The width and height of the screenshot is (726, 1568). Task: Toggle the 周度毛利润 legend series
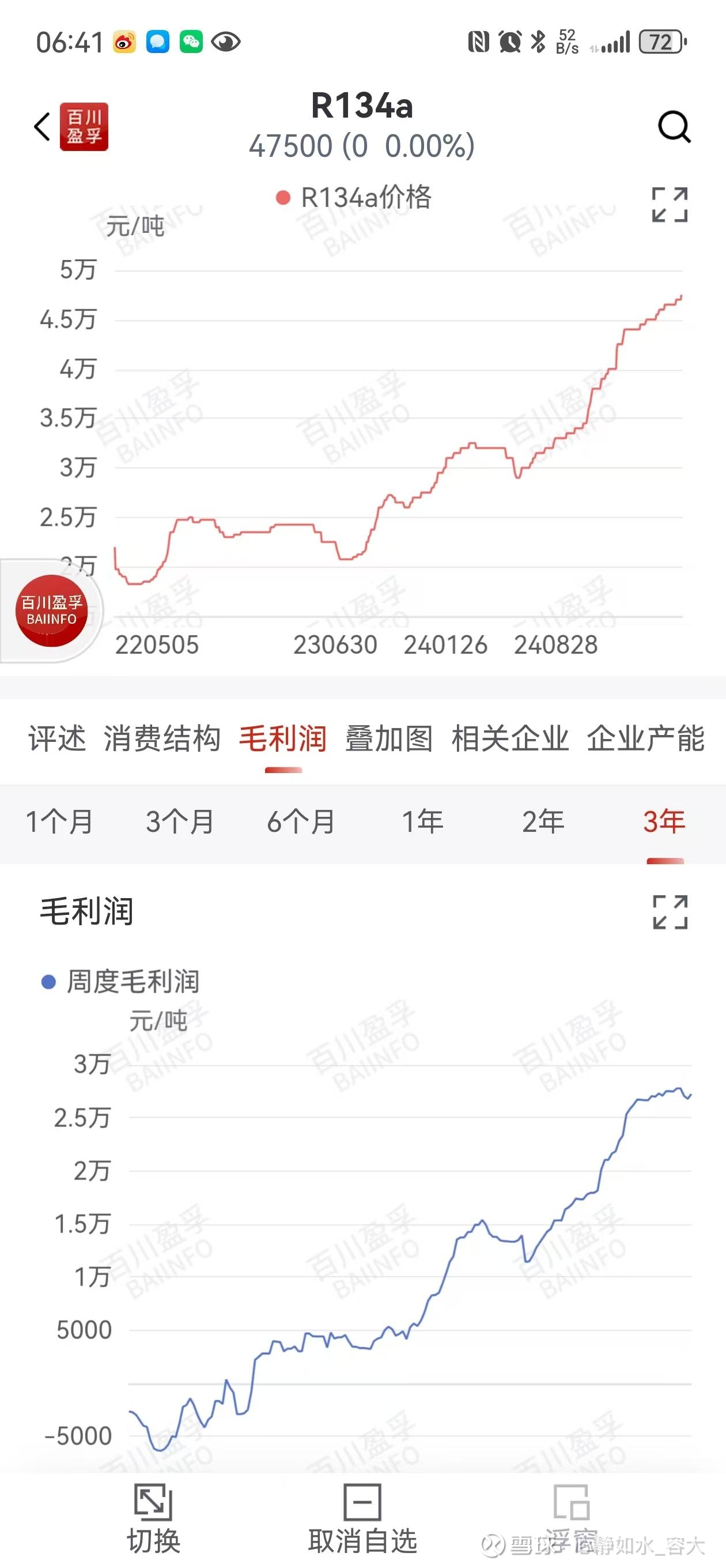point(120,981)
